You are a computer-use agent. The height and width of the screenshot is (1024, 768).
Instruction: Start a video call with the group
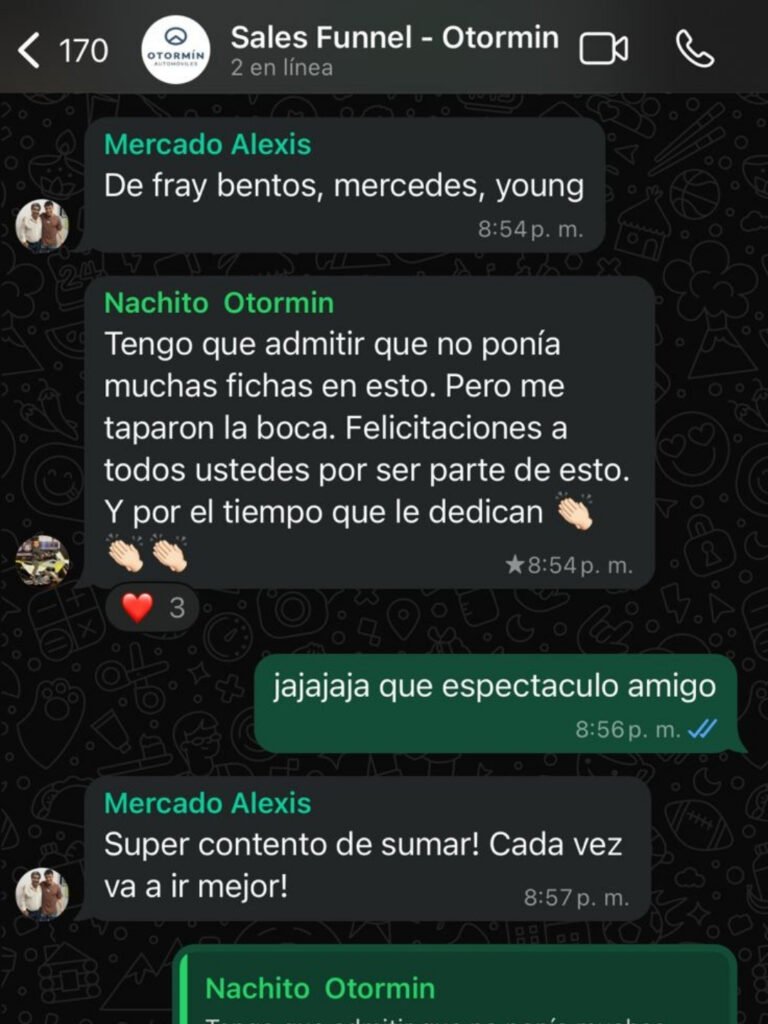[x=603, y=49]
